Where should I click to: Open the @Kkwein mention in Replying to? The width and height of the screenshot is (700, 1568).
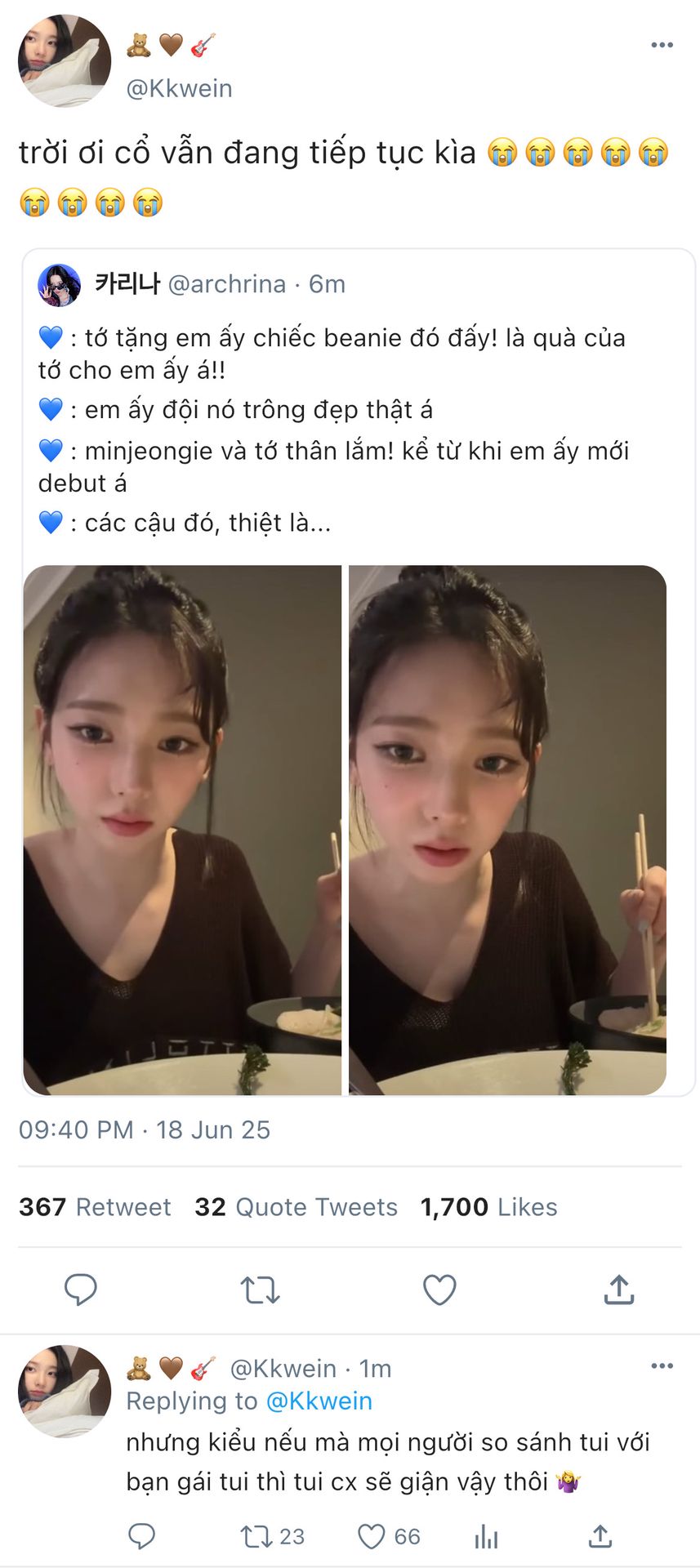[319, 1401]
